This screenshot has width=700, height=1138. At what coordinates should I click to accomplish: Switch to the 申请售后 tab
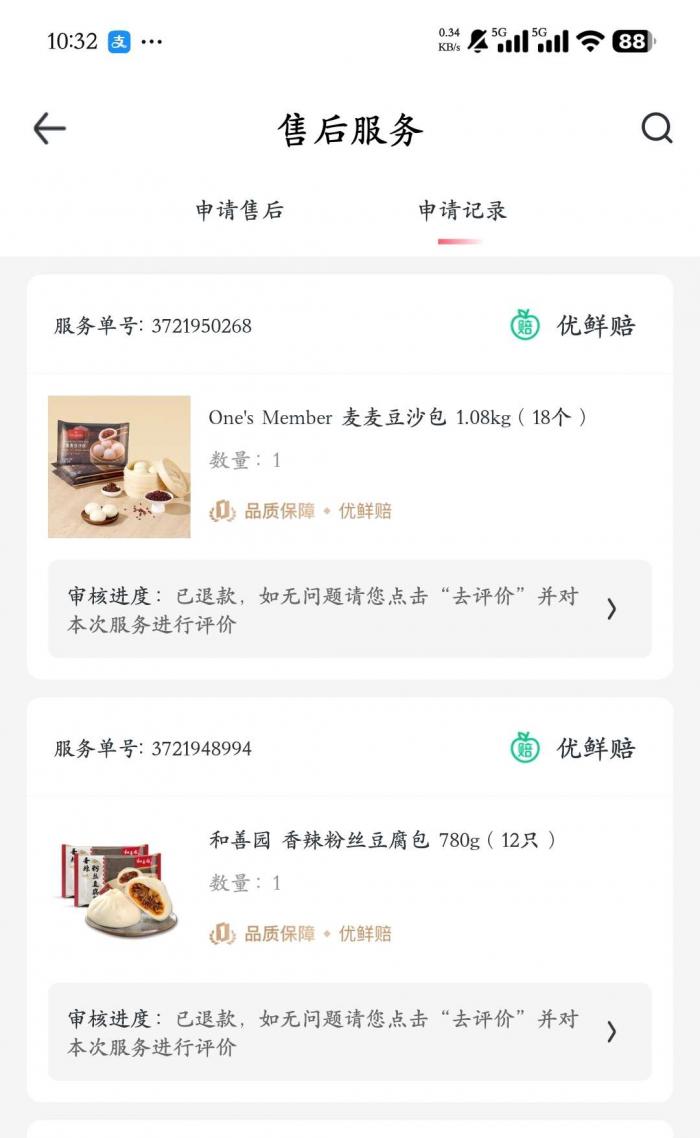tap(239, 210)
